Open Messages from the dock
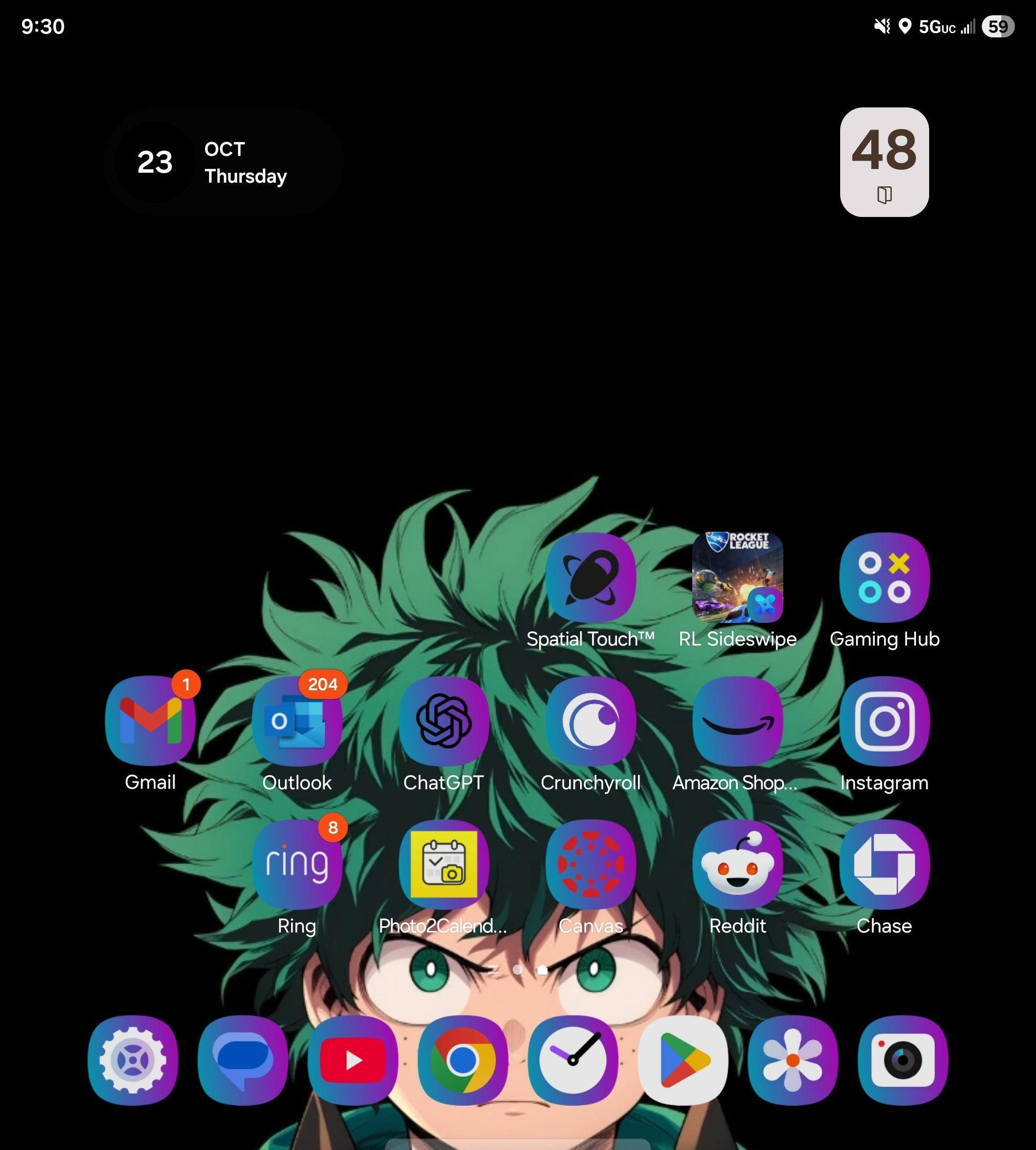This screenshot has height=1150, width=1036. pos(243,1060)
